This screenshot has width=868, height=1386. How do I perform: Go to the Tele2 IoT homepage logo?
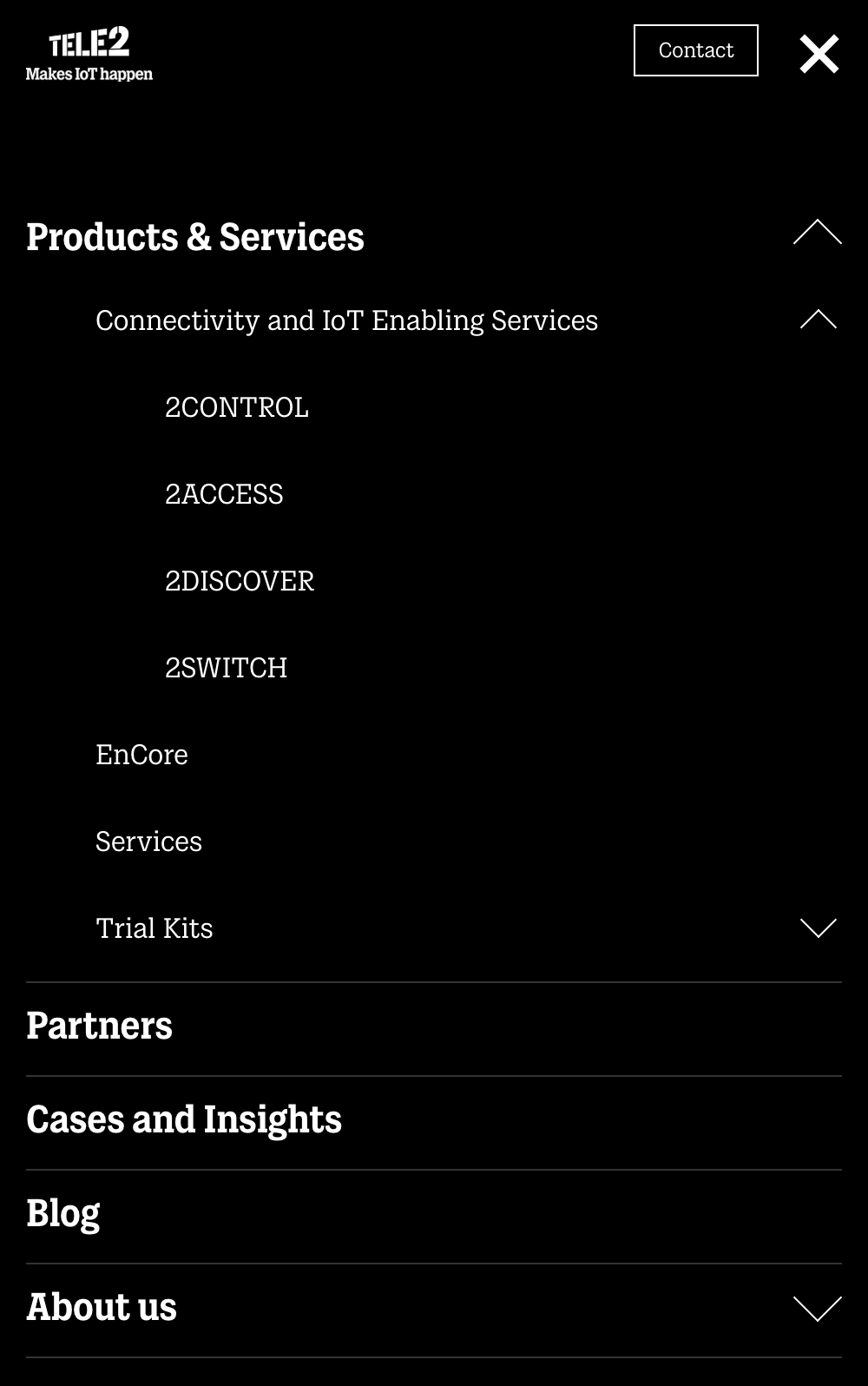click(x=89, y=54)
